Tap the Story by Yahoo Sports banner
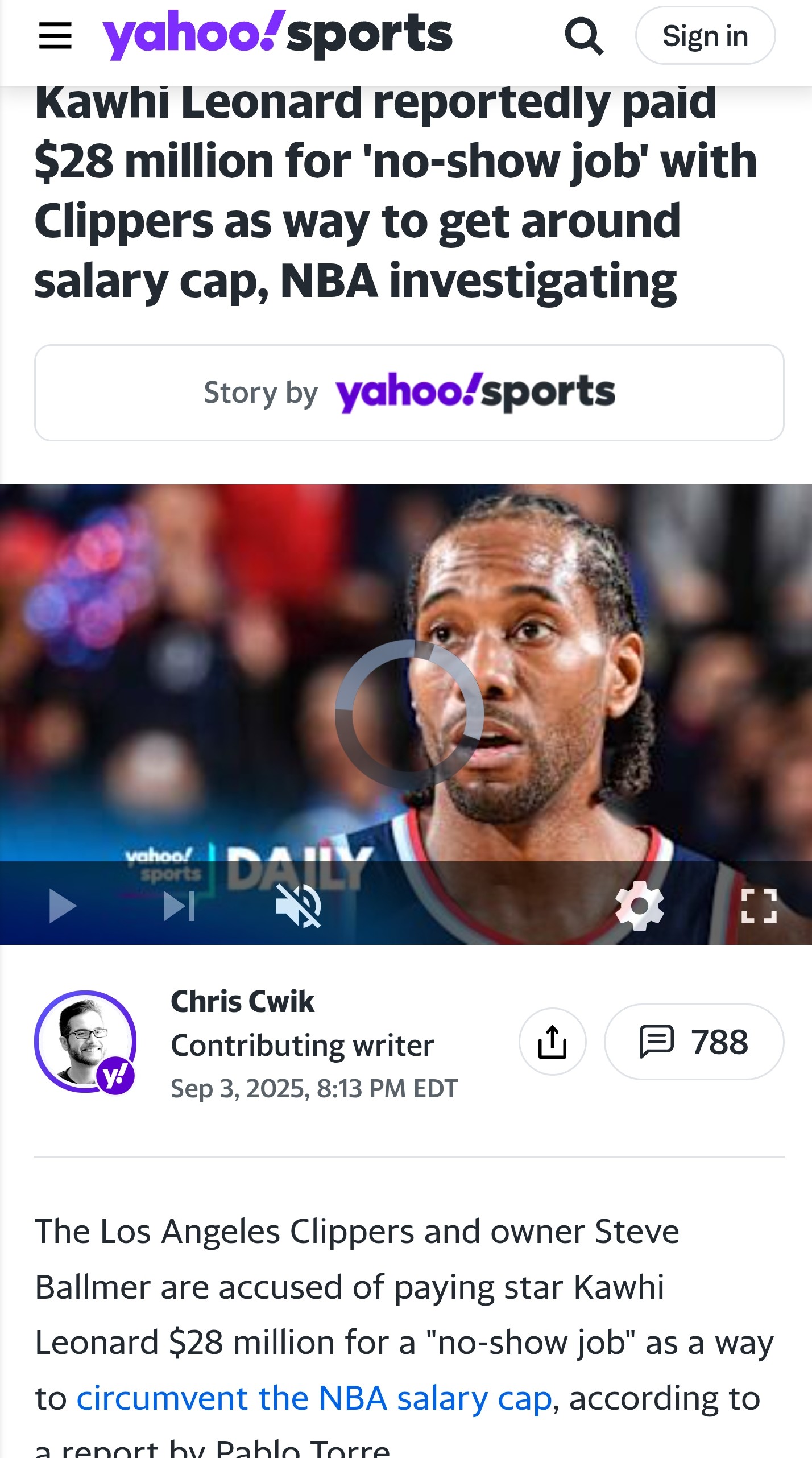The image size is (812, 1458). click(x=409, y=393)
